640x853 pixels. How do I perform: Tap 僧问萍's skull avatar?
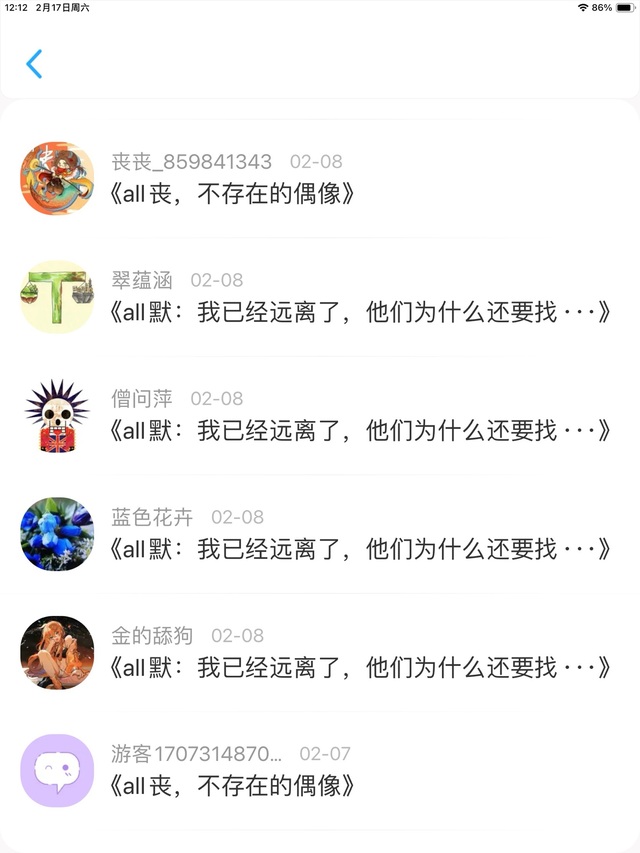[57, 415]
